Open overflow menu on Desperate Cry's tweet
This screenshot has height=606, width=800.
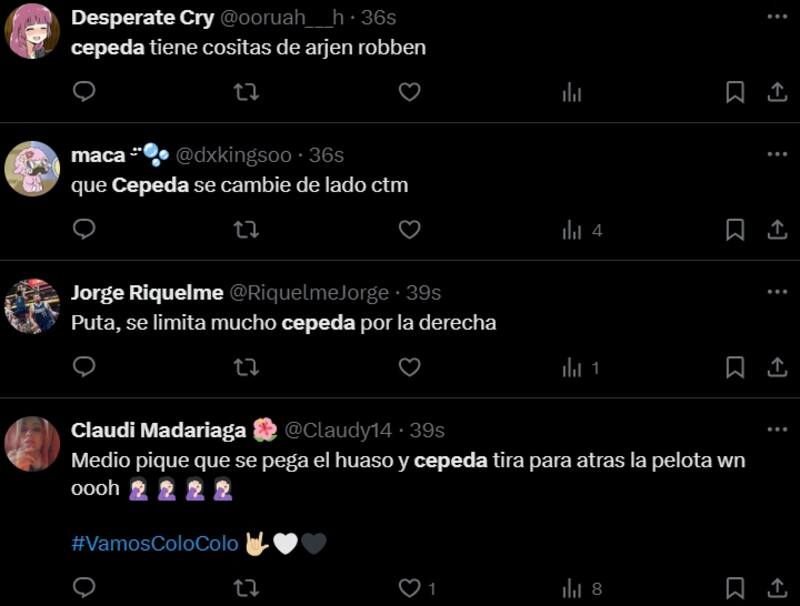777,17
